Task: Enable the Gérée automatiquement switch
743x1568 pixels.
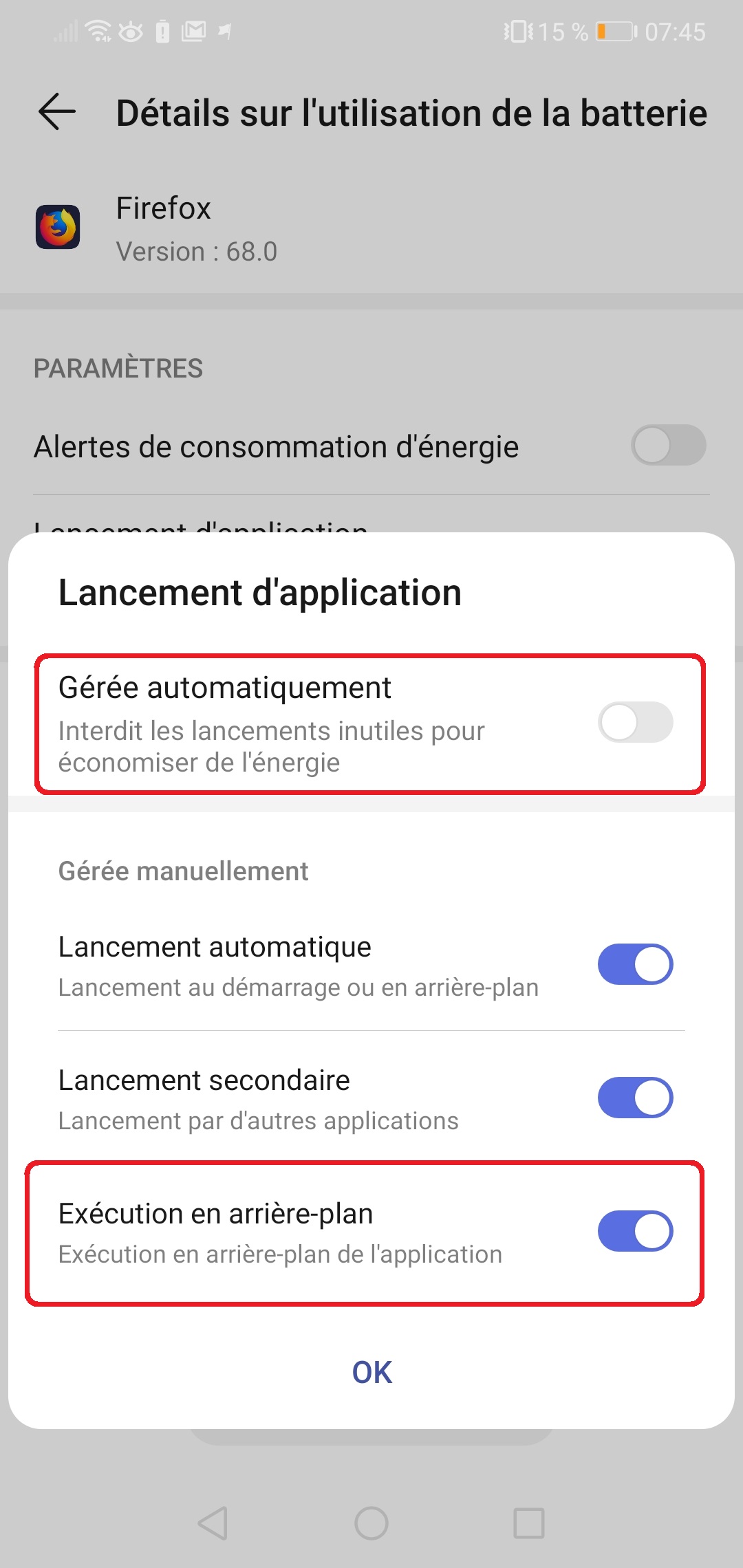Action: pos(635,722)
